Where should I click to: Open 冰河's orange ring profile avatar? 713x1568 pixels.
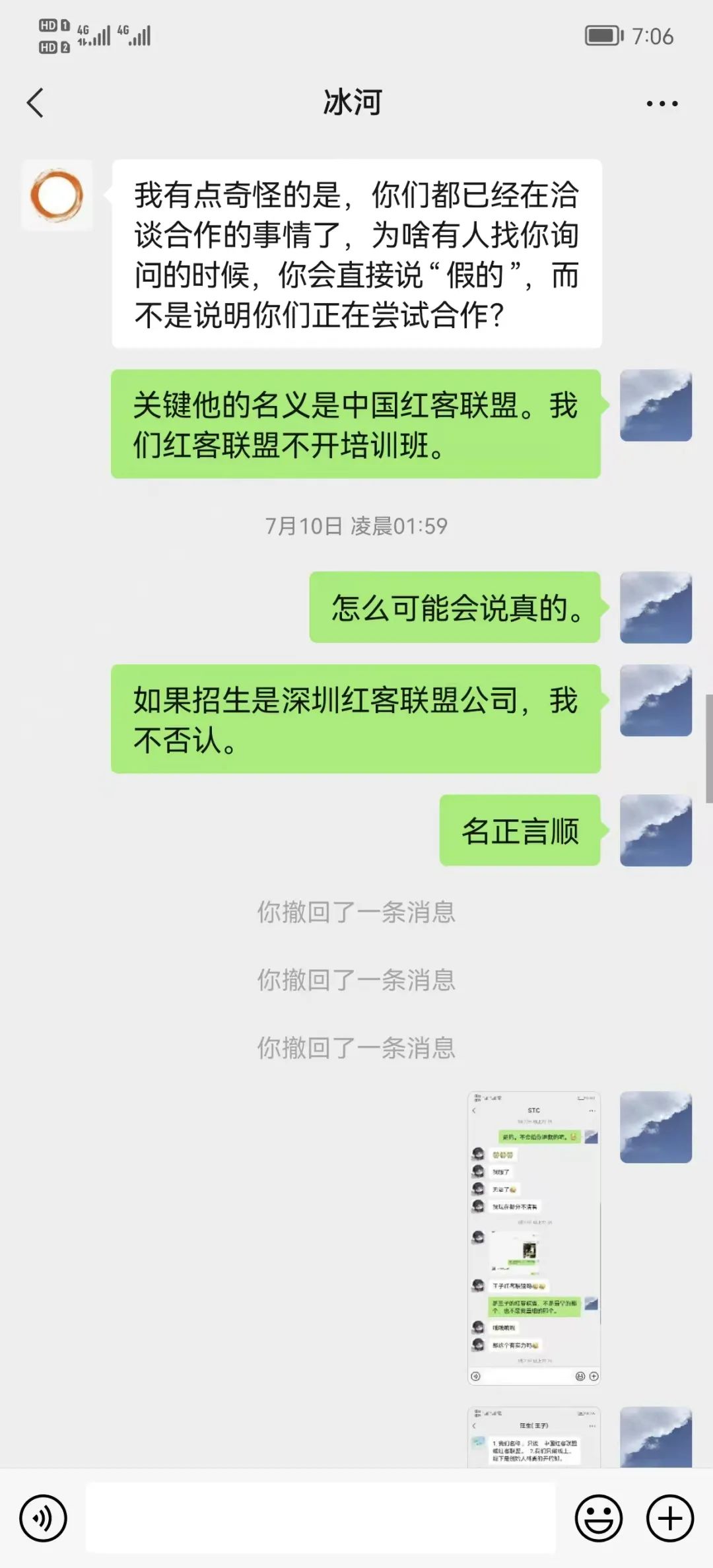57,195
